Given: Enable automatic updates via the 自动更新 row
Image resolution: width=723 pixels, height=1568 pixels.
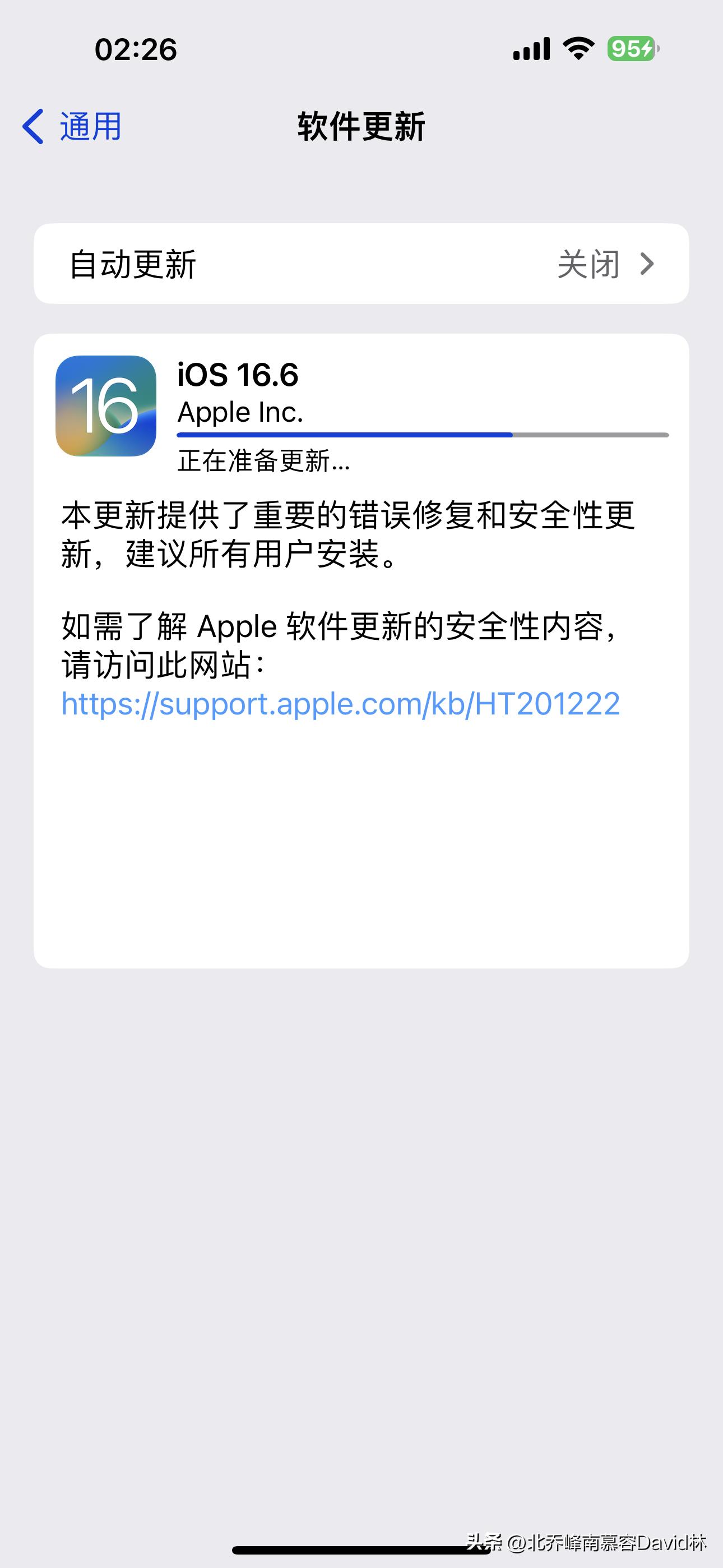Looking at the screenshot, I should [x=361, y=264].
